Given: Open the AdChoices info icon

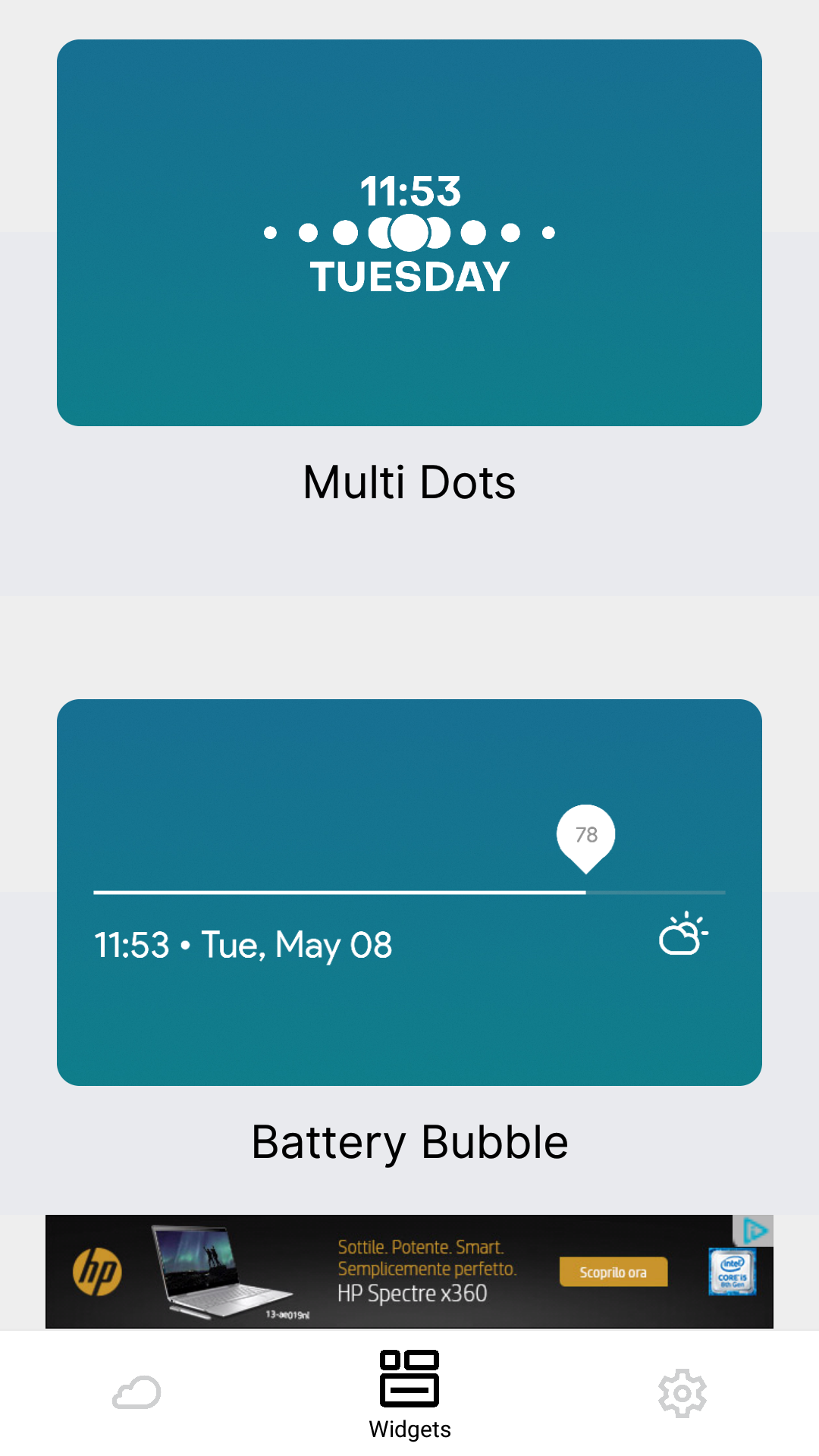Looking at the screenshot, I should pyautogui.click(x=754, y=1230).
